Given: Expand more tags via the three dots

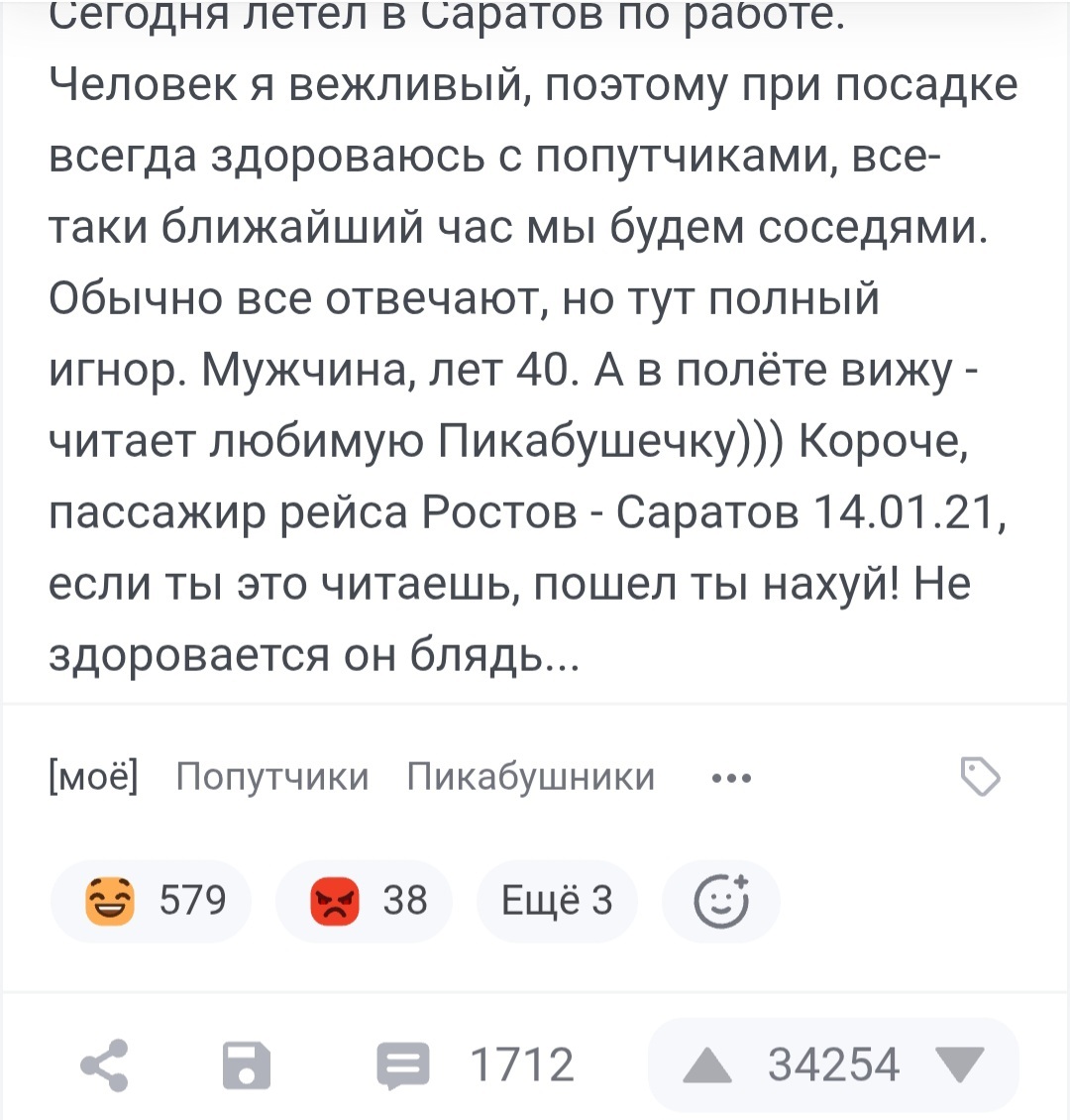Looking at the screenshot, I should 731,779.
